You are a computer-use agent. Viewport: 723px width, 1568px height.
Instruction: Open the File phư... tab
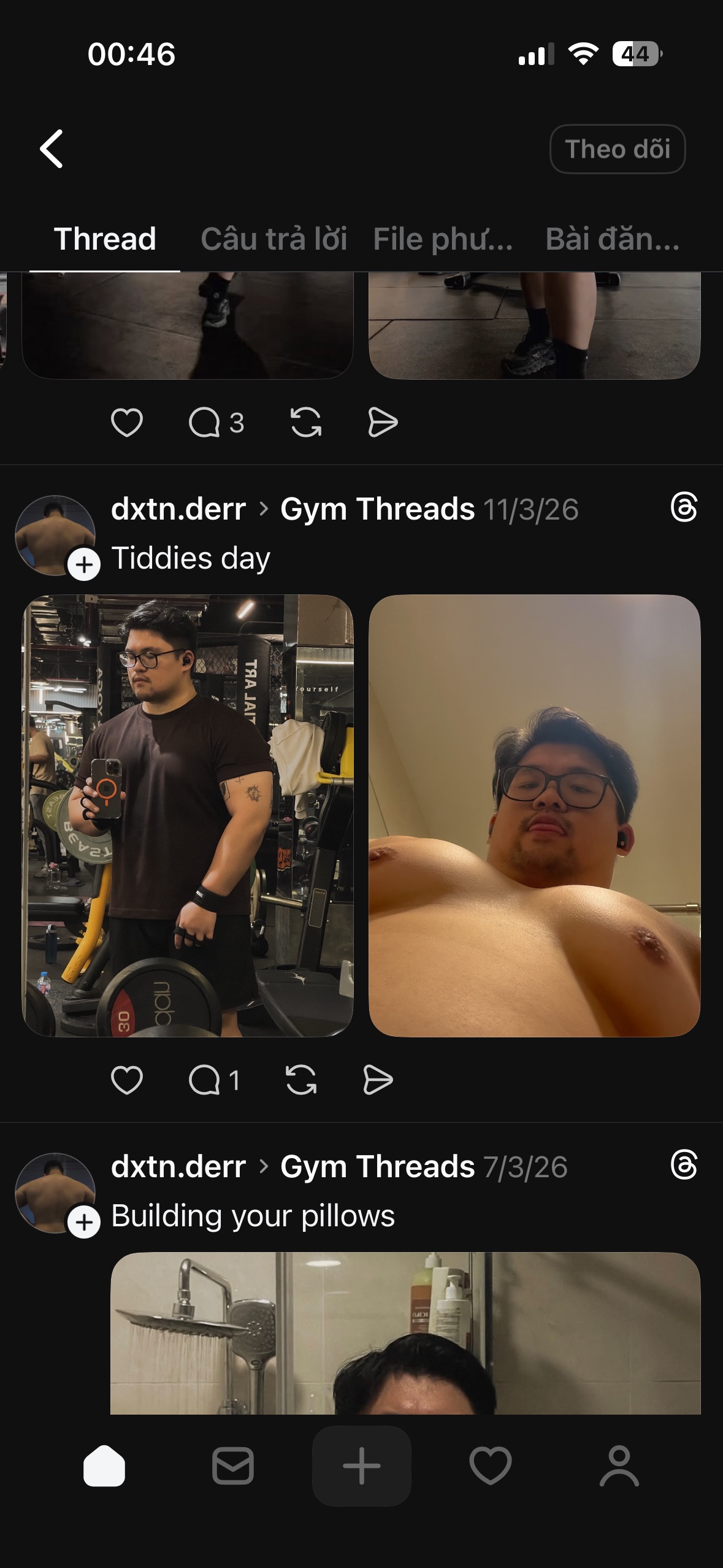click(x=443, y=239)
